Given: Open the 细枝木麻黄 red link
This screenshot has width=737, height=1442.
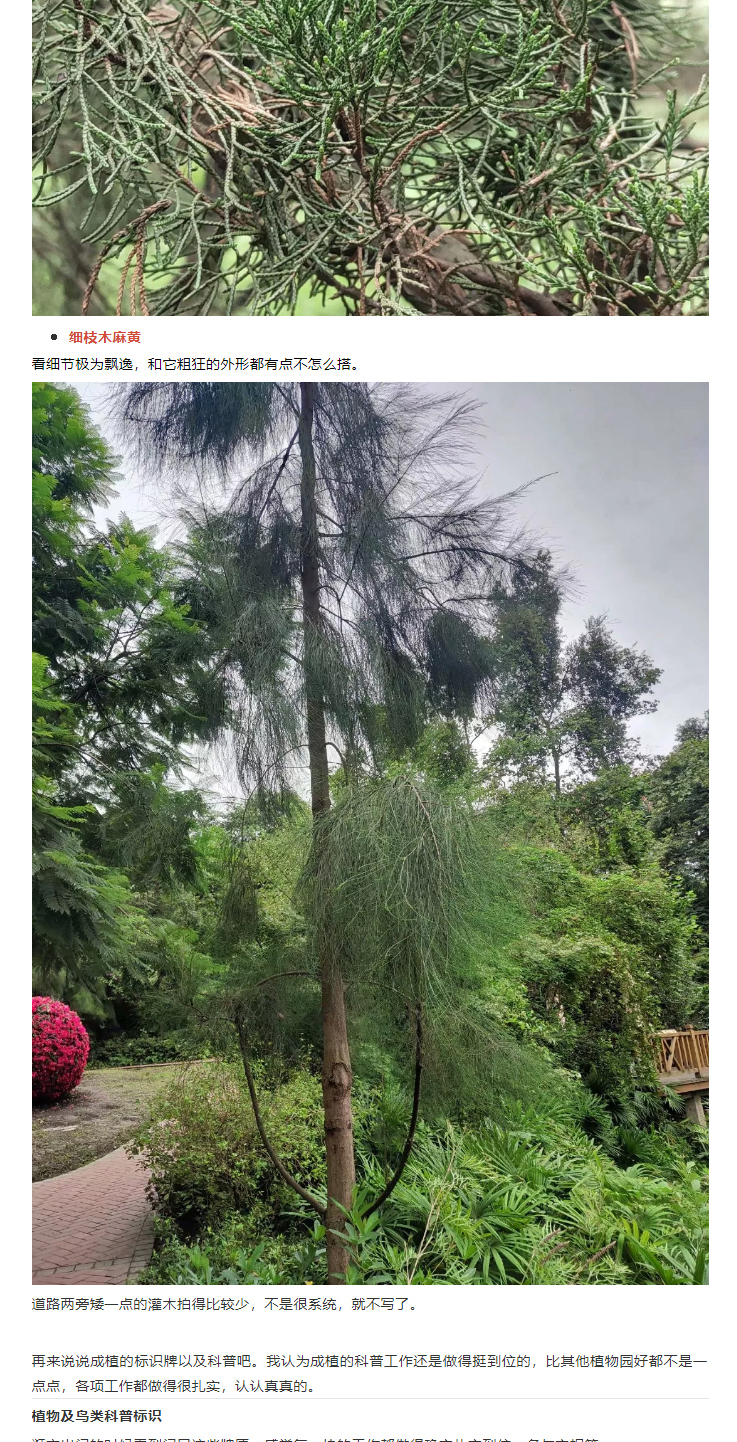Looking at the screenshot, I should click(x=105, y=337).
